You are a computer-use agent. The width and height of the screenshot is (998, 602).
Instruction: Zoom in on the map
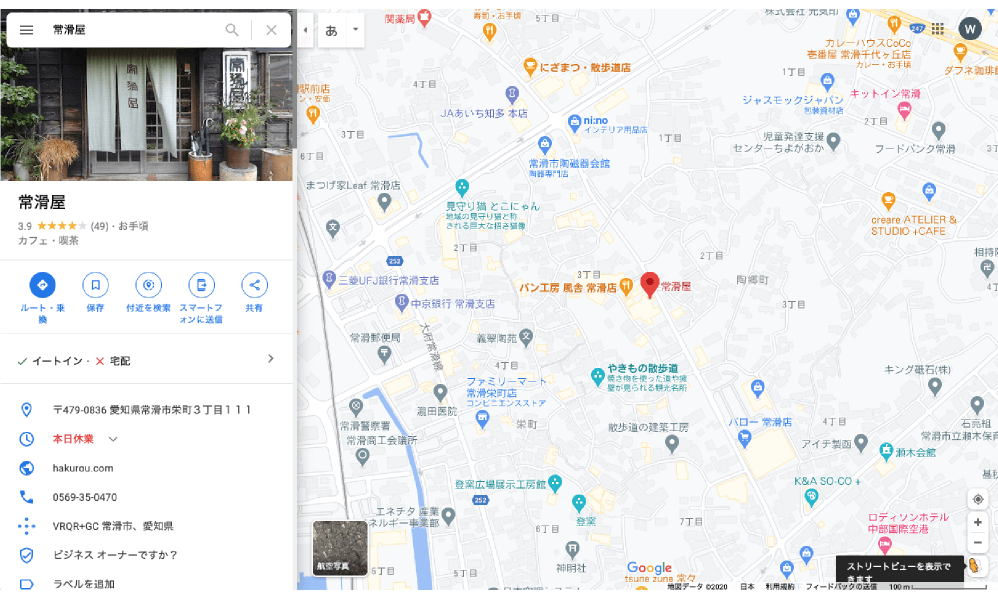coord(978,522)
